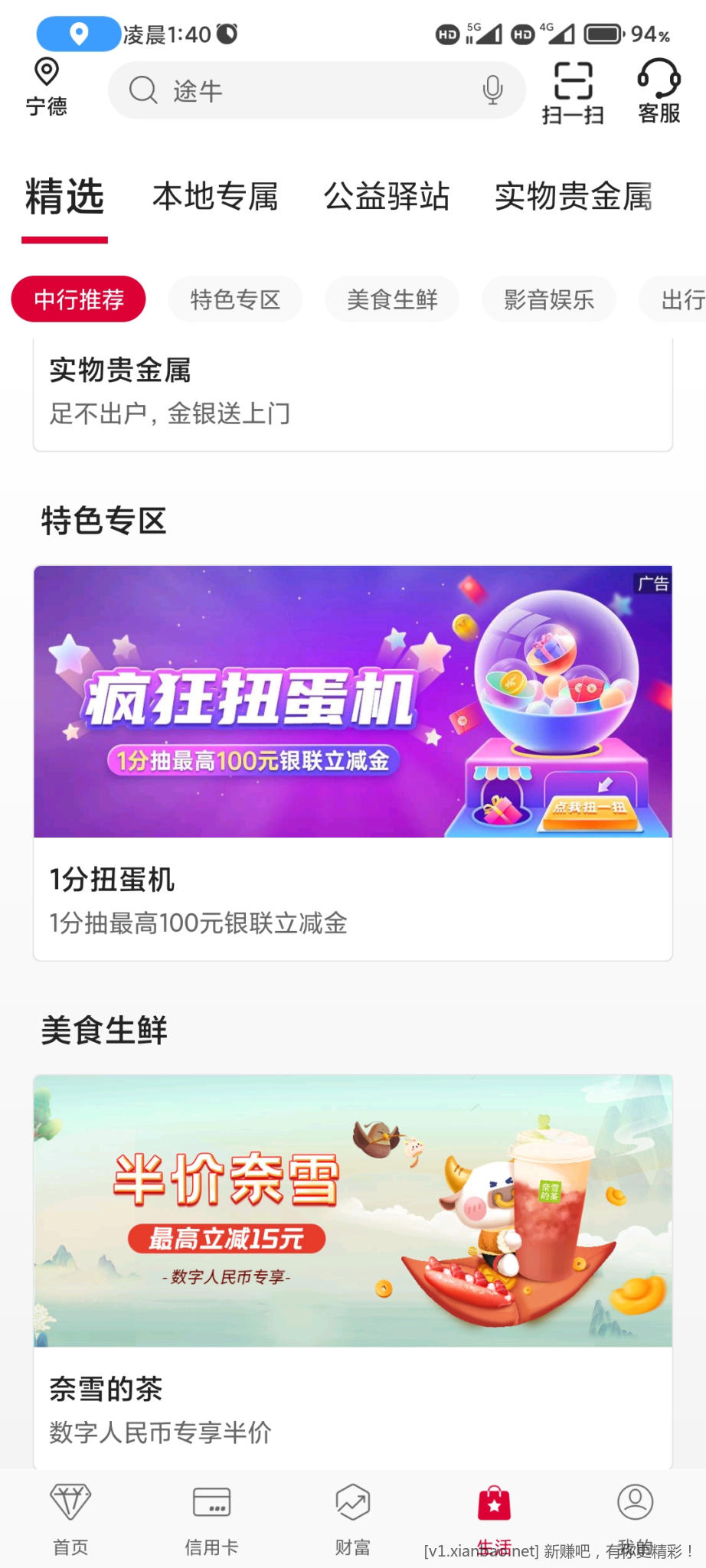Go to the 首页 tab
The width and height of the screenshot is (706, 1568).
70,1517
